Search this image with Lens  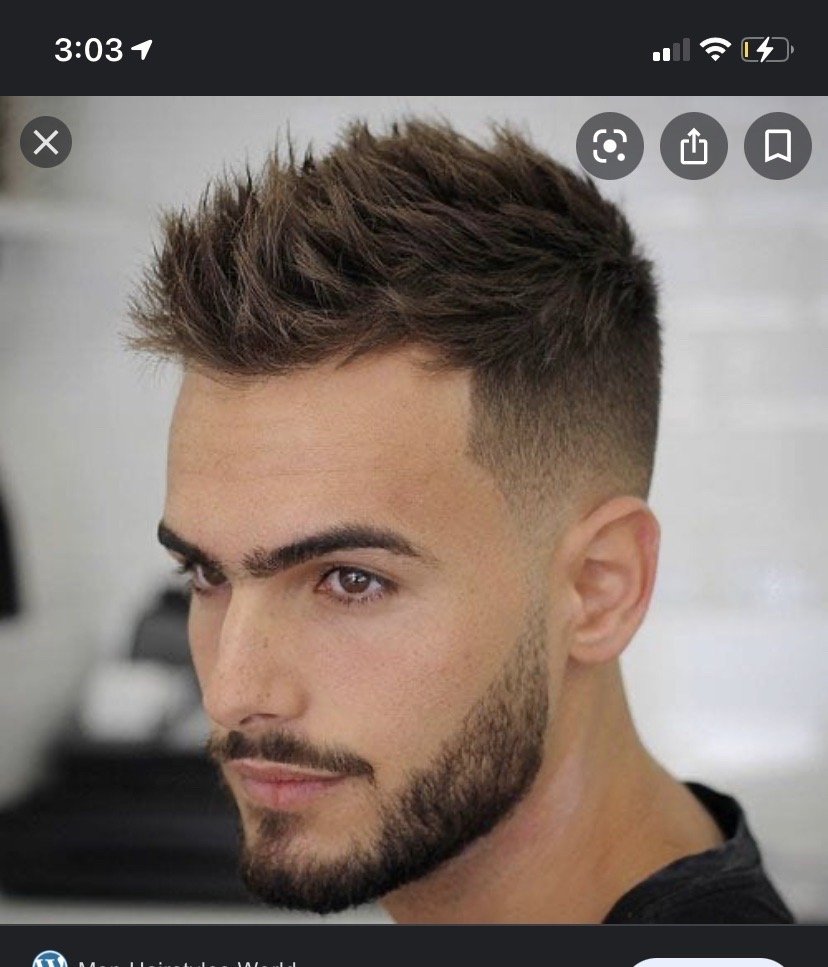[609, 147]
